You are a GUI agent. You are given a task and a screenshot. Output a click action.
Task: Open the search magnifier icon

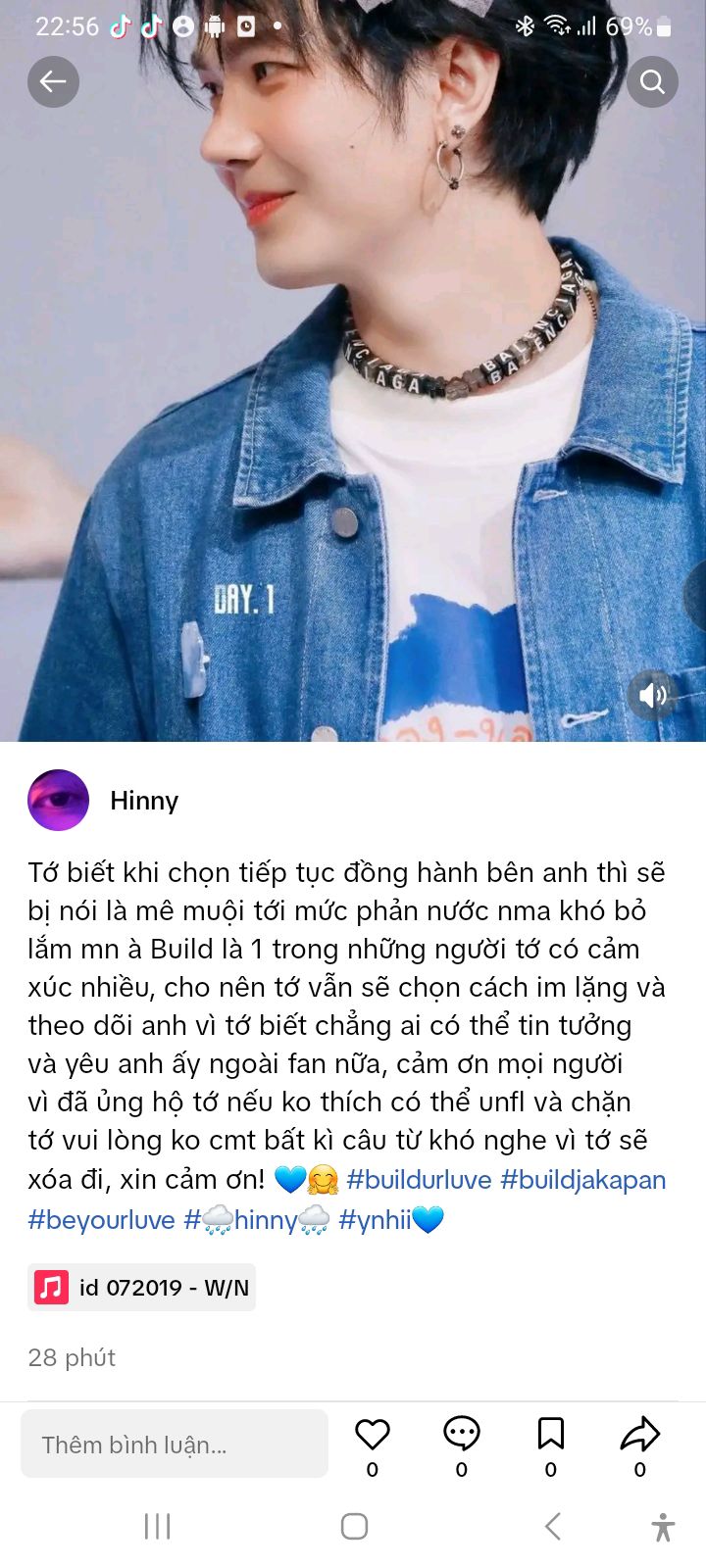pos(652,81)
